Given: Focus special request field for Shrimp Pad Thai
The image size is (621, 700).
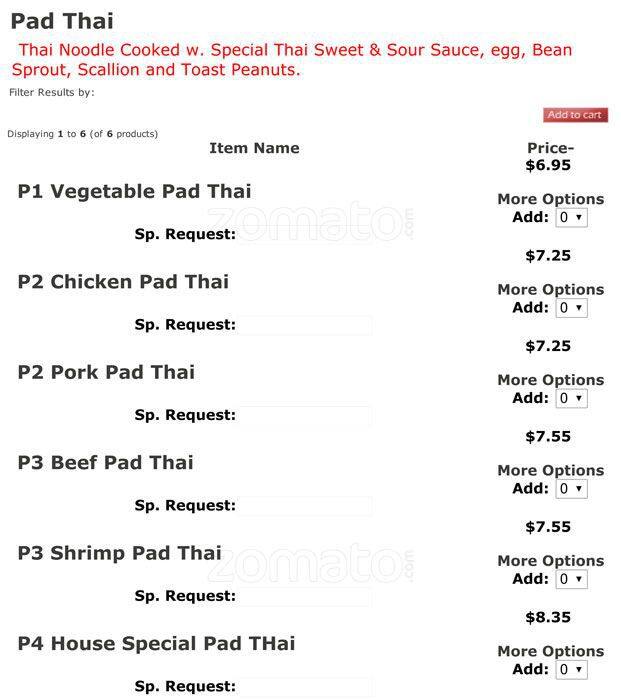Looking at the screenshot, I should 305,597.
